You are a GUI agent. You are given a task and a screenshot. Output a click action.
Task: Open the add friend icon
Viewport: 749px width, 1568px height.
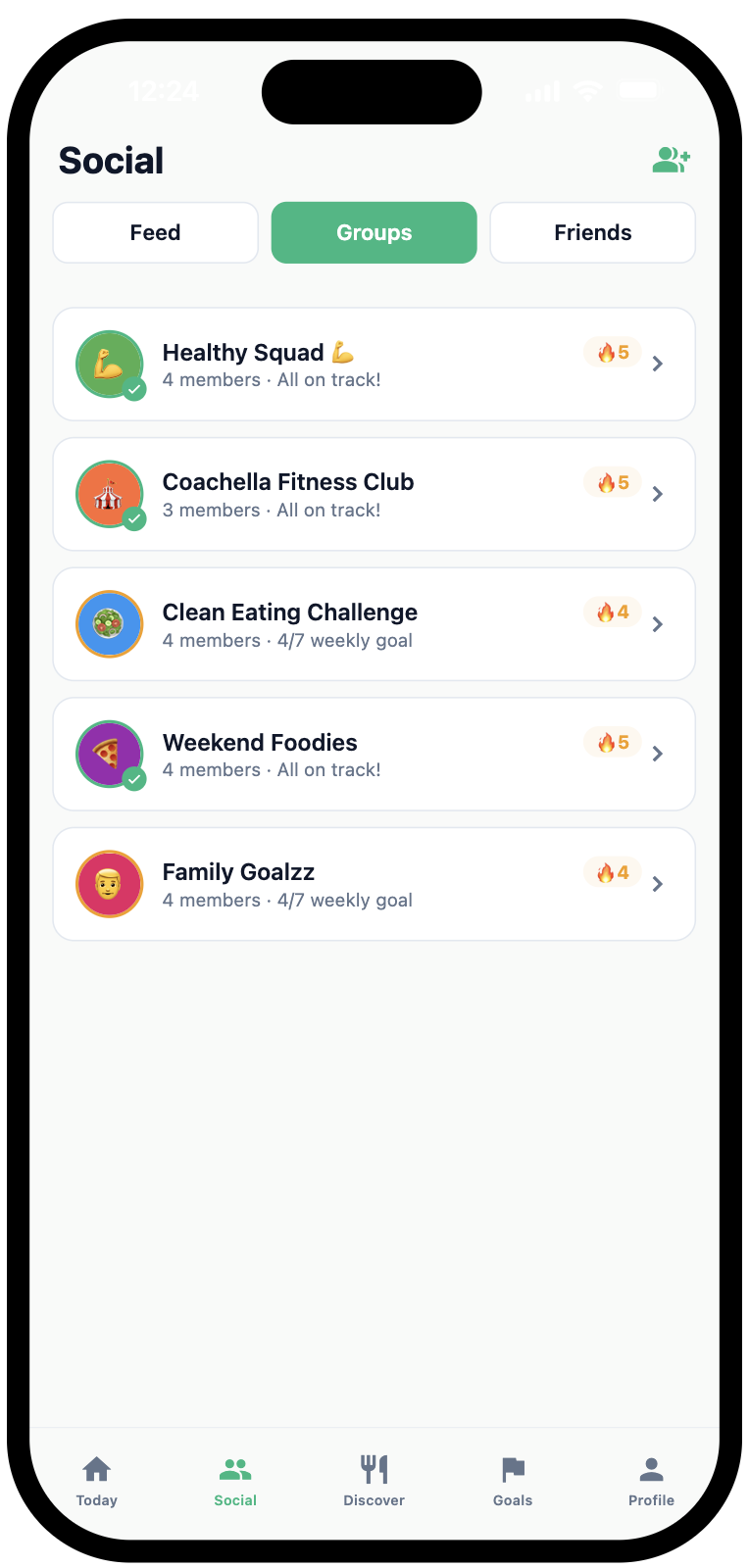pos(671,159)
